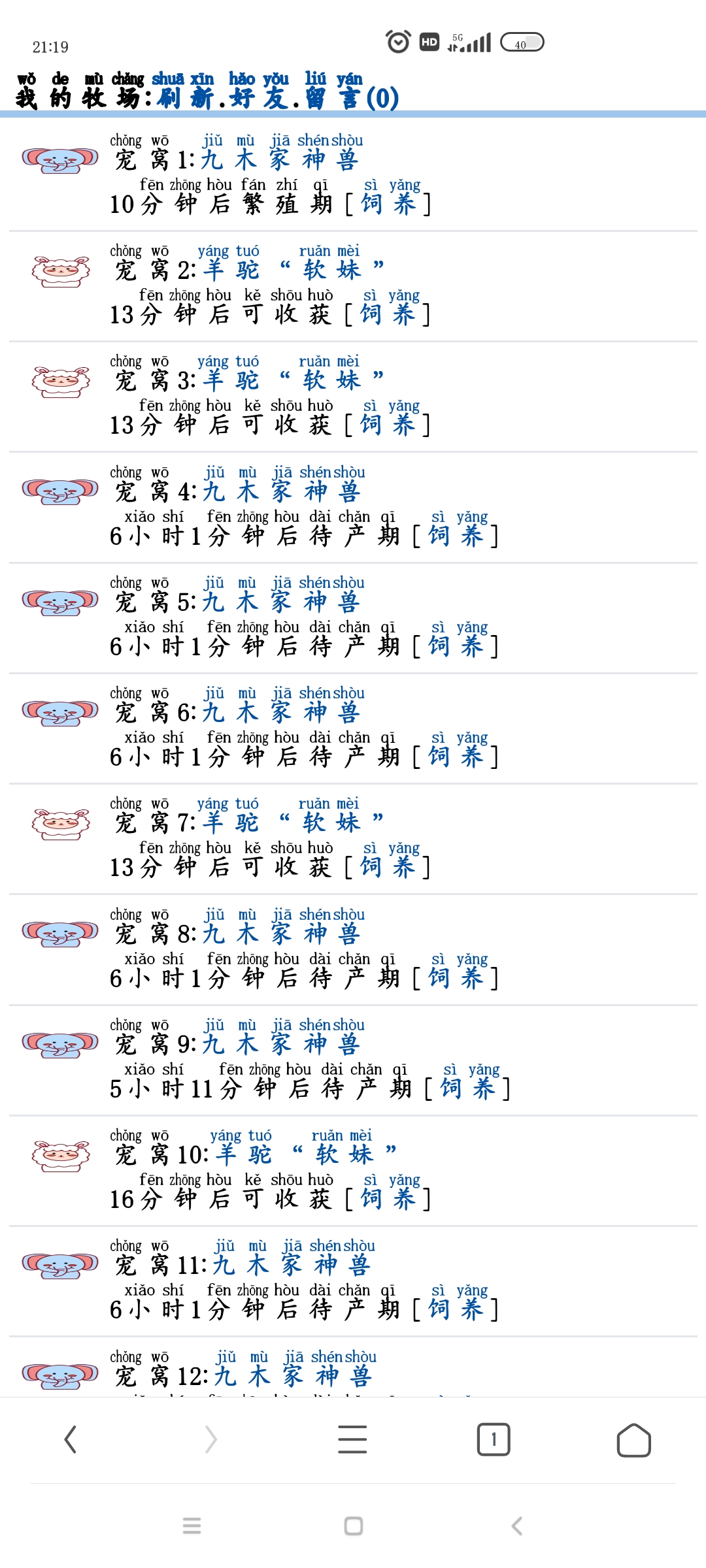Tap 饲养 for pet nest 6

[x=456, y=757]
